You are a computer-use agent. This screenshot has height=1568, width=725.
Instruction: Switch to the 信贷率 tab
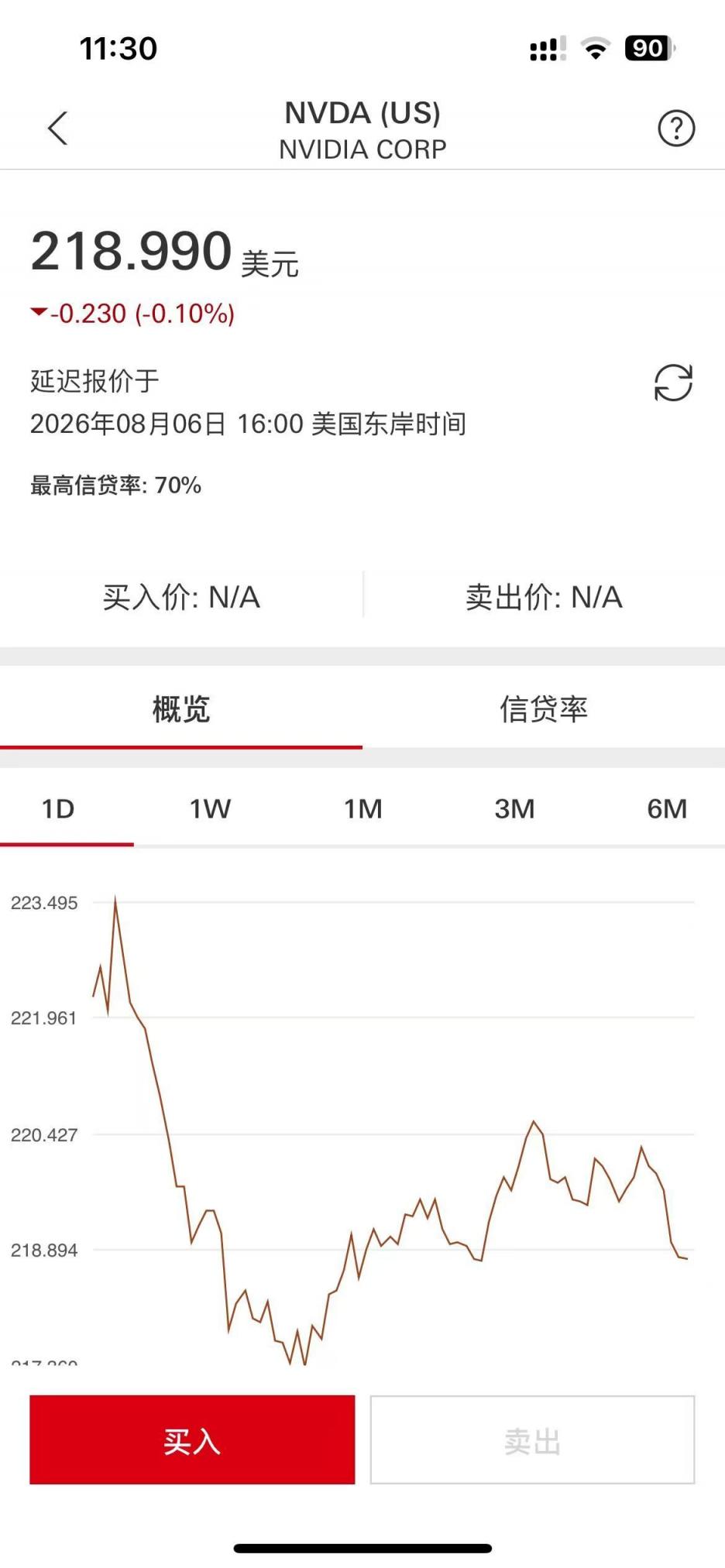tap(544, 709)
